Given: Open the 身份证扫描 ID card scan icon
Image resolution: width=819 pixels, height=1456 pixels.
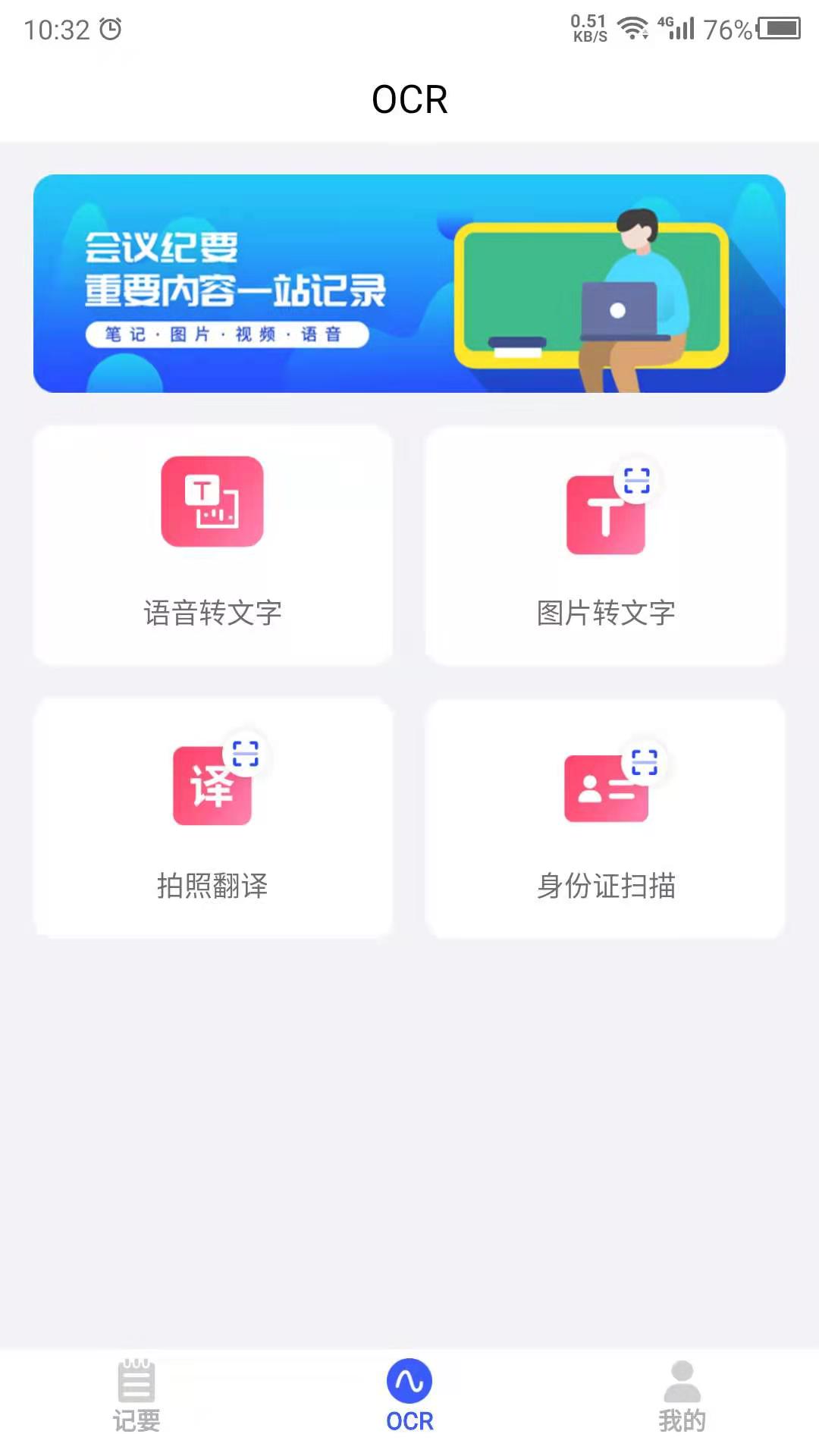Looking at the screenshot, I should (x=607, y=789).
